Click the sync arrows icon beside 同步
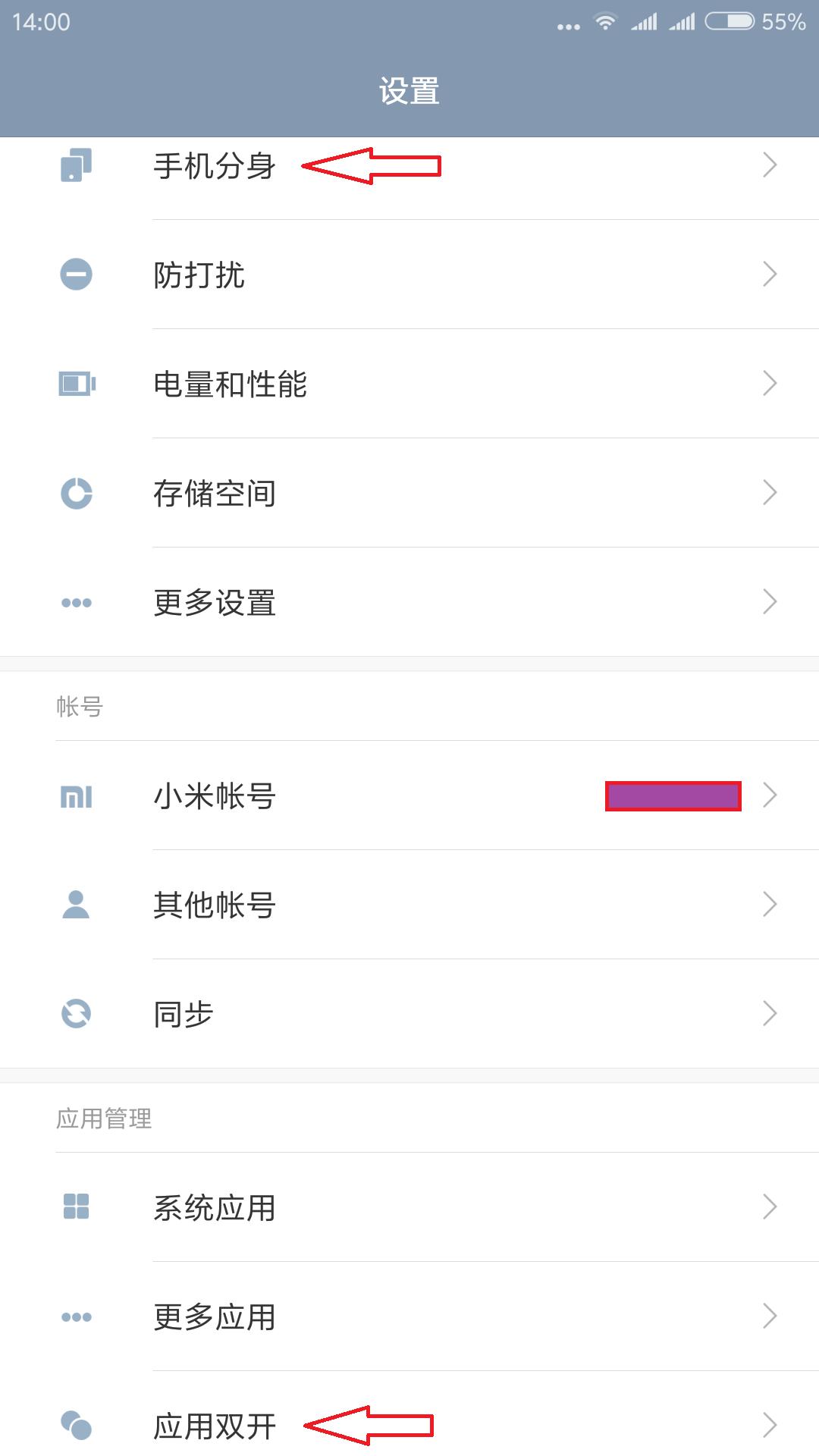The image size is (819, 1456). 76,1014
